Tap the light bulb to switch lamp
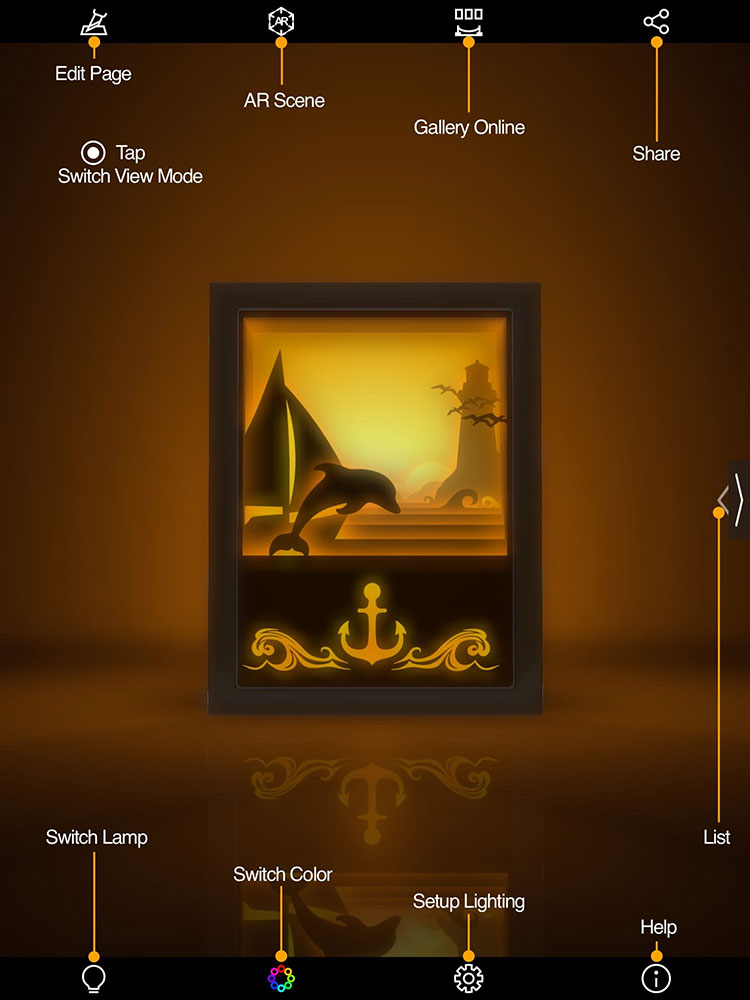750x1000 pixels. (94, 978)
